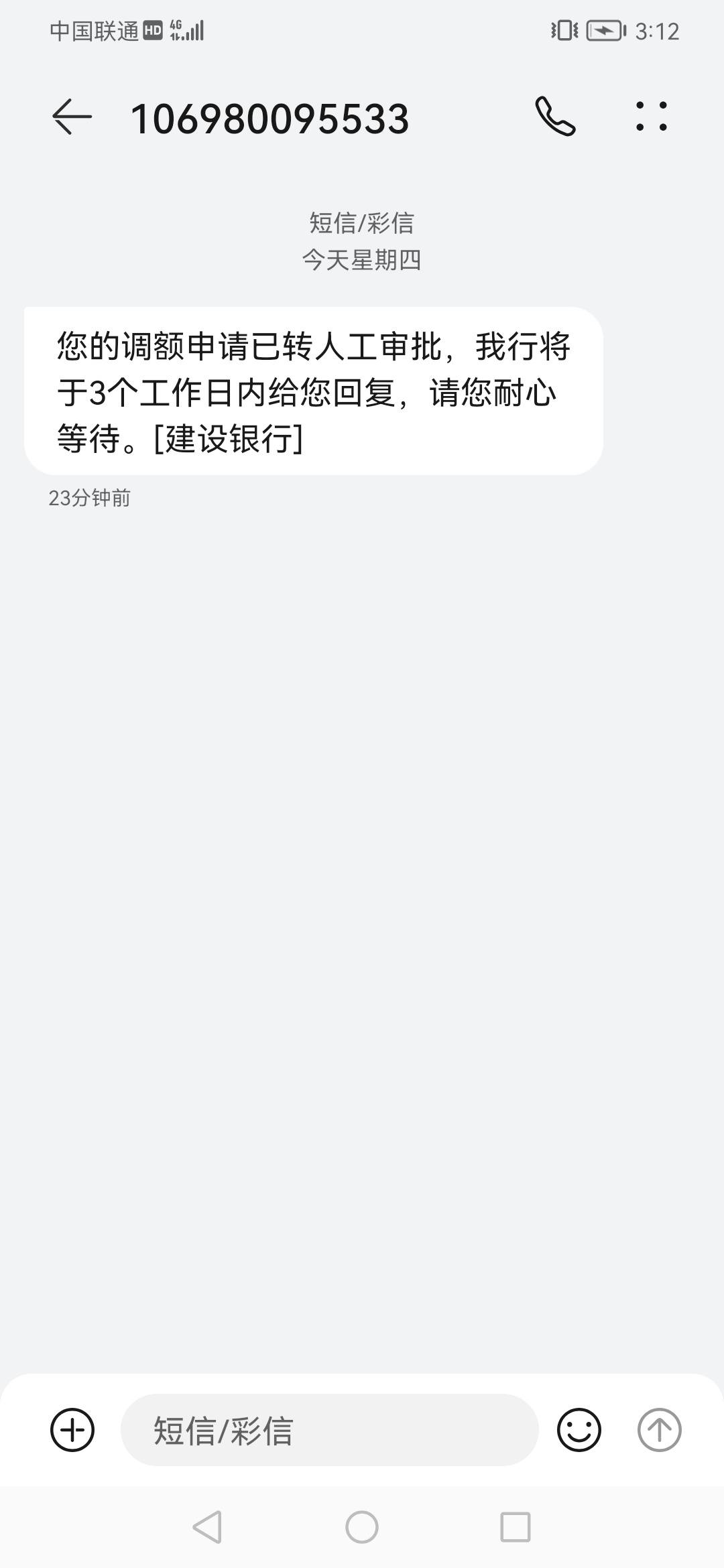Go back to the message list
The image size is (724, 1568).
pyautogui.click(x=72, y=117)
